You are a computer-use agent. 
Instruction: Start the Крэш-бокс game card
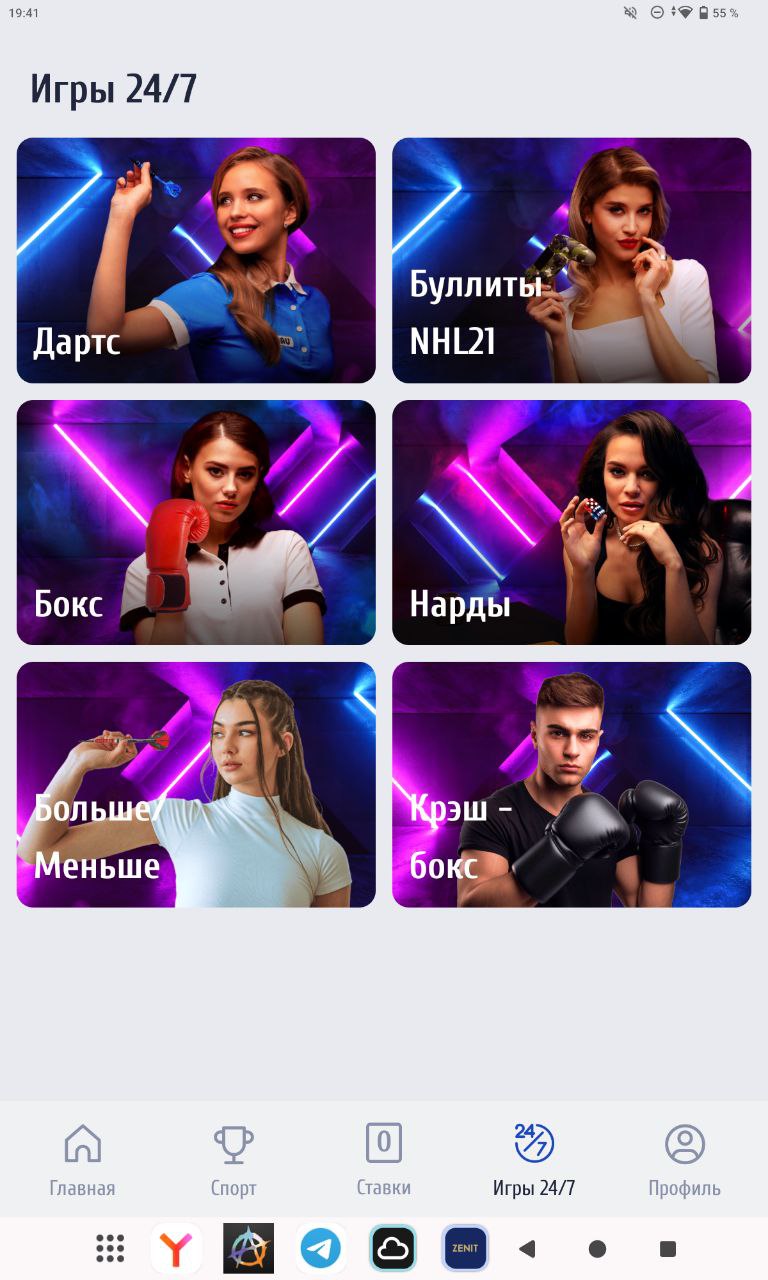(571, 785)
